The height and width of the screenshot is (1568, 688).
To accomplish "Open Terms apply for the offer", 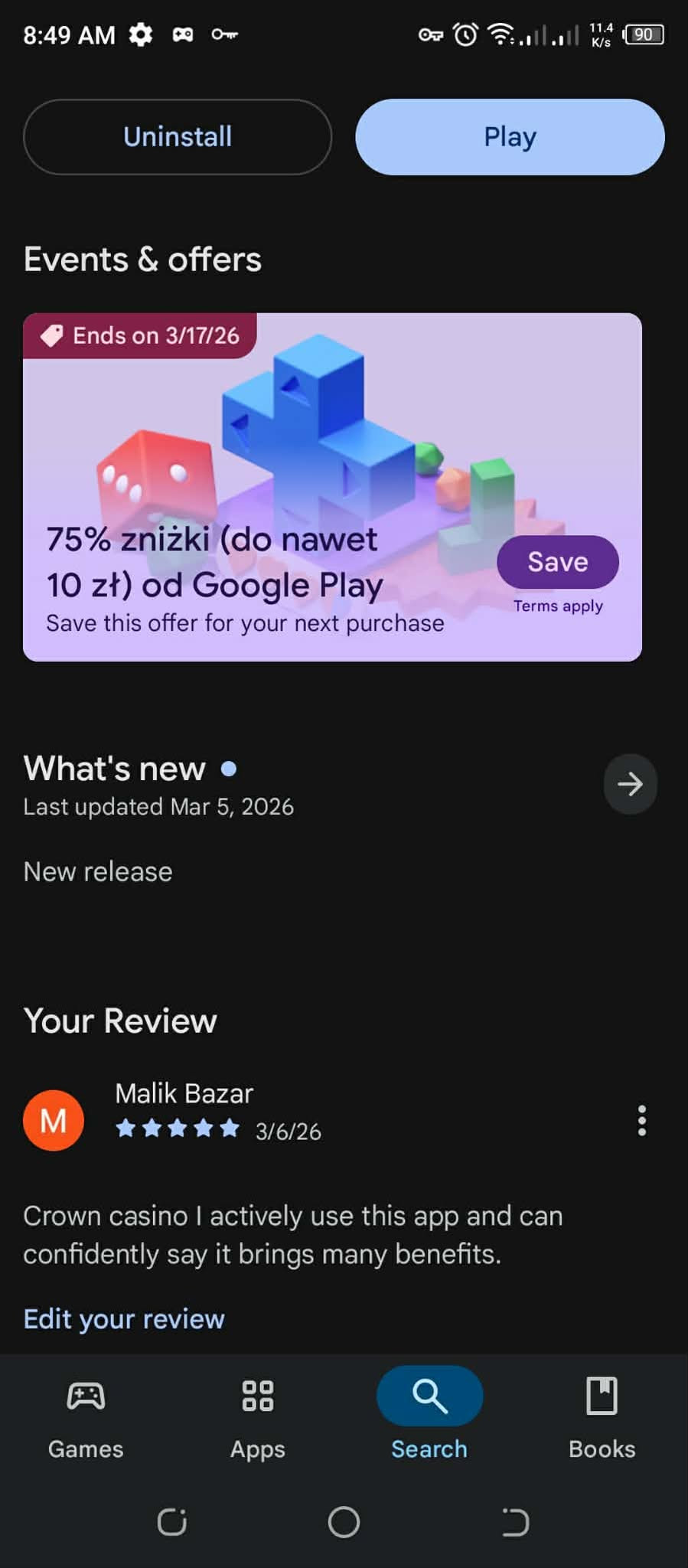I will (x=558, y=606).
